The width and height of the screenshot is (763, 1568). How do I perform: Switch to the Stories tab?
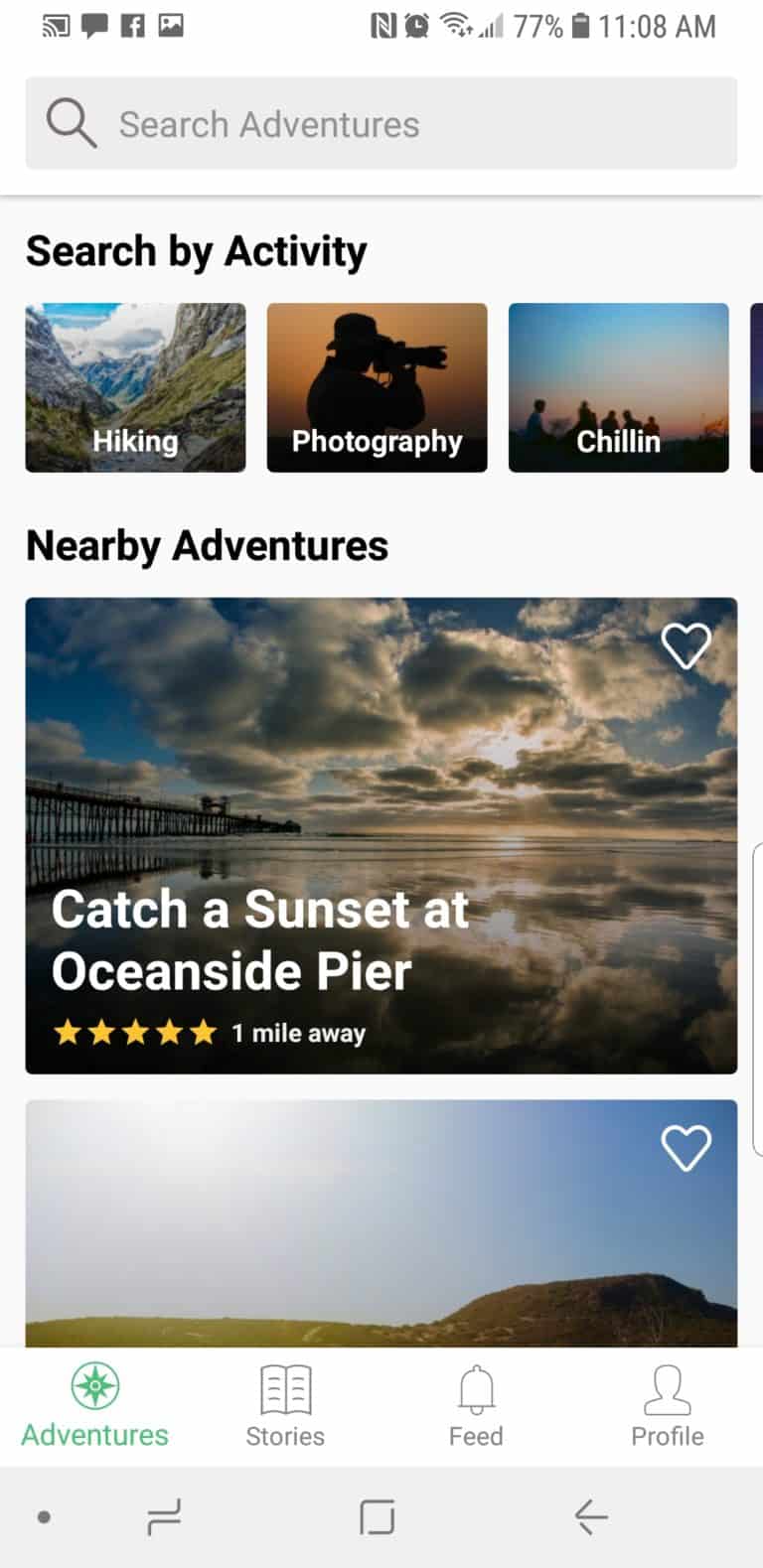point(285,1406)
